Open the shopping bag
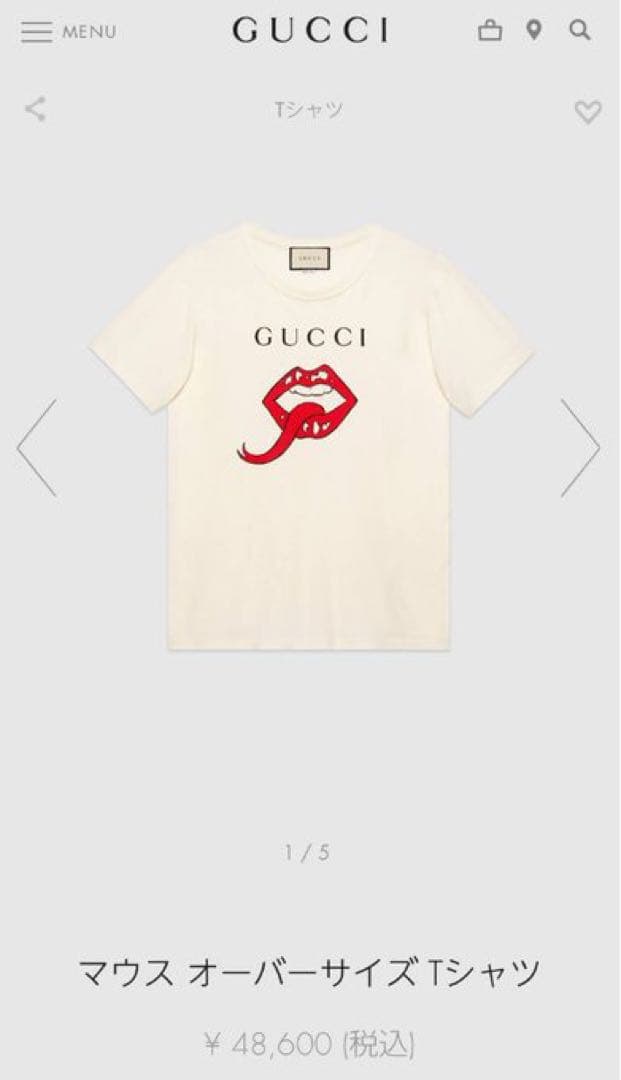This screenshot has width=621, height=1080. coord(489,31)
